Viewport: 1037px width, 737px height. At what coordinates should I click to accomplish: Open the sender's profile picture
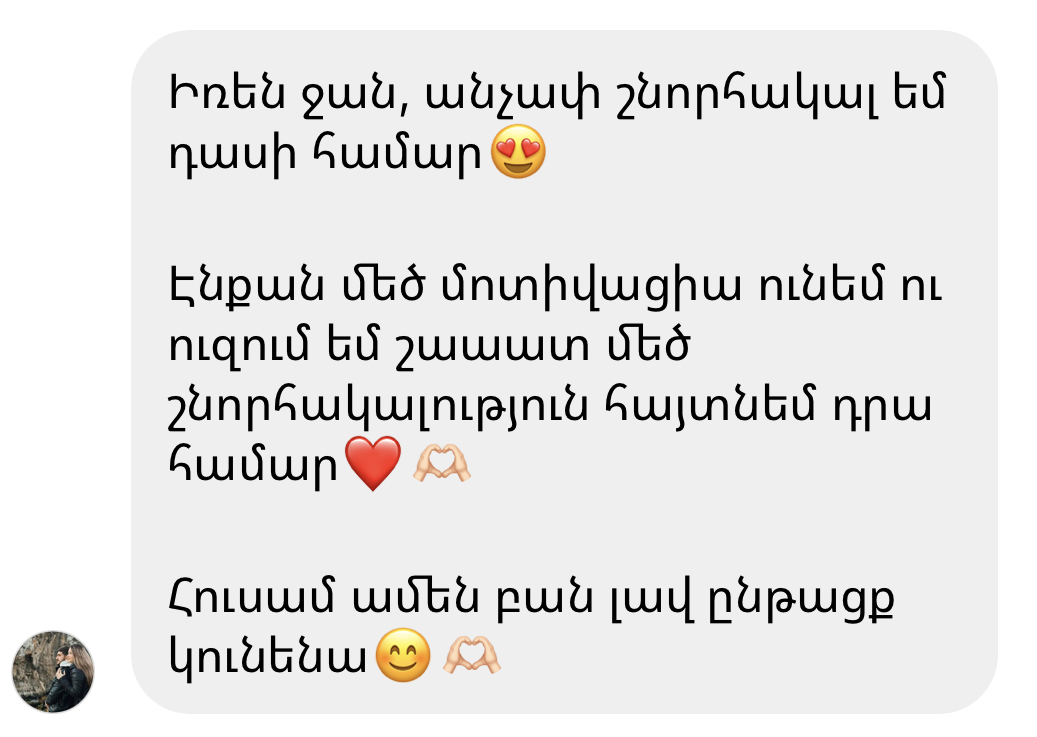[x=53, y=671]
